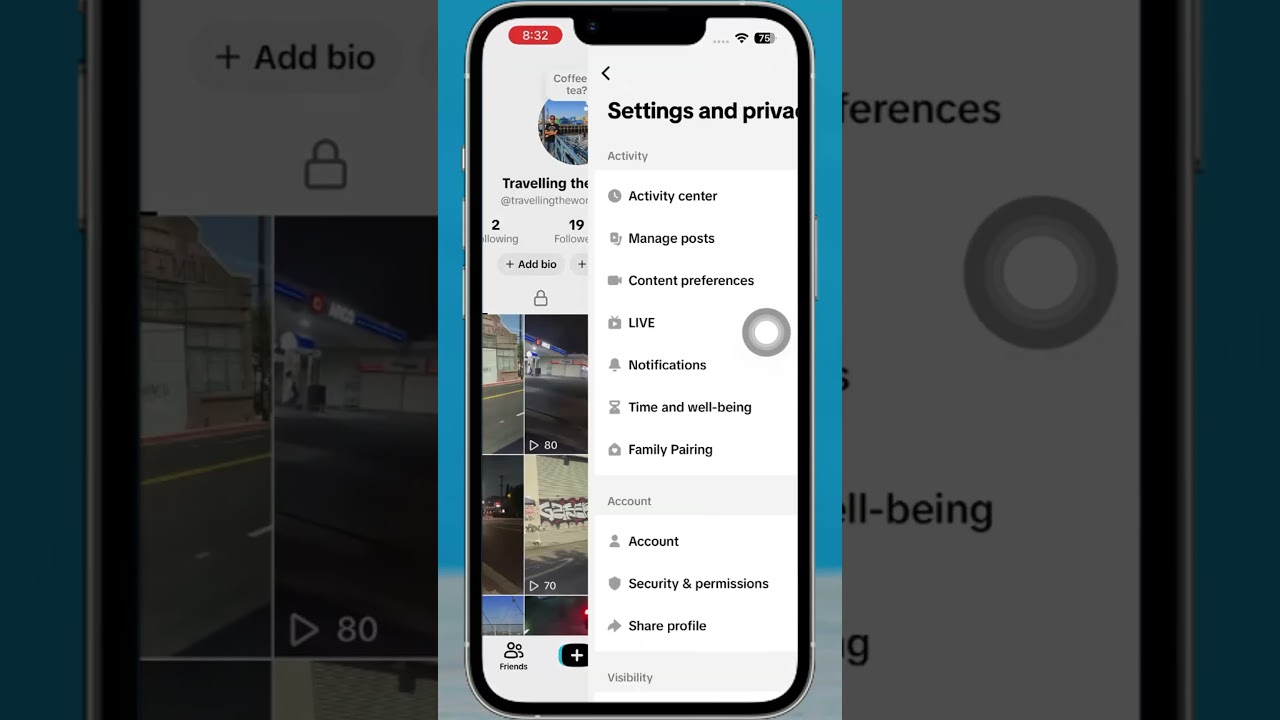The height and width of the screenshot is (720, 1280).
Task: Open Activity center
Action: tap(696, 196)
